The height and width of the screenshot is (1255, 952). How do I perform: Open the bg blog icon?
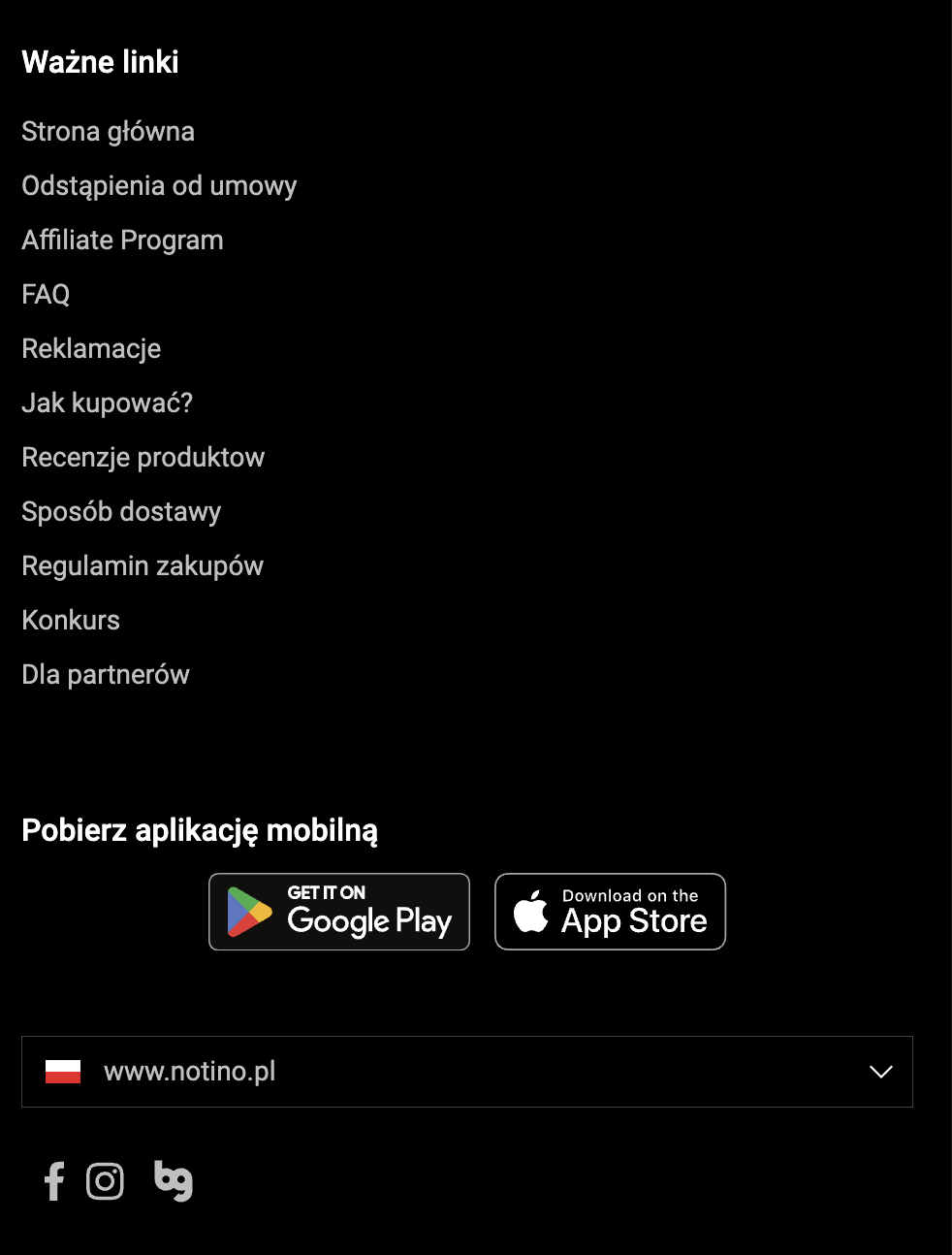pos(174,1181)
